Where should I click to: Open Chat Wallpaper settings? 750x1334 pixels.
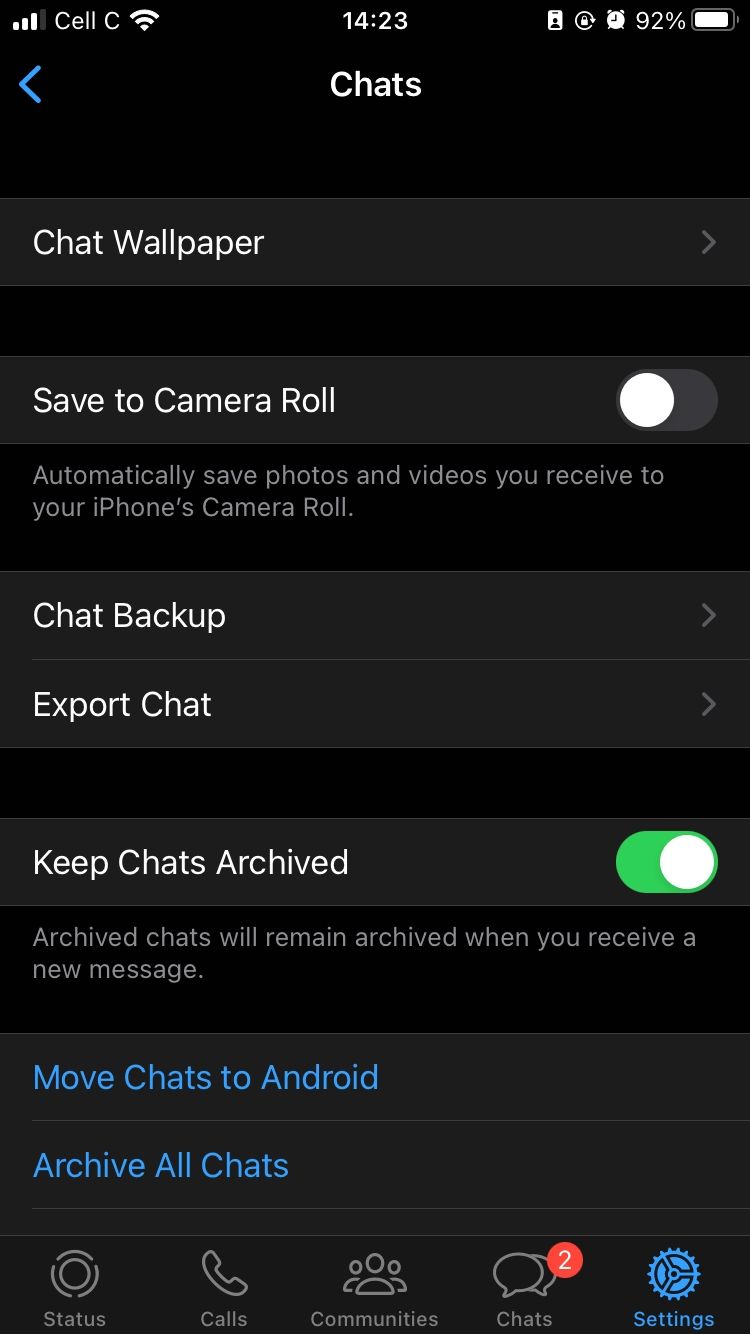(x=374, y=242)
